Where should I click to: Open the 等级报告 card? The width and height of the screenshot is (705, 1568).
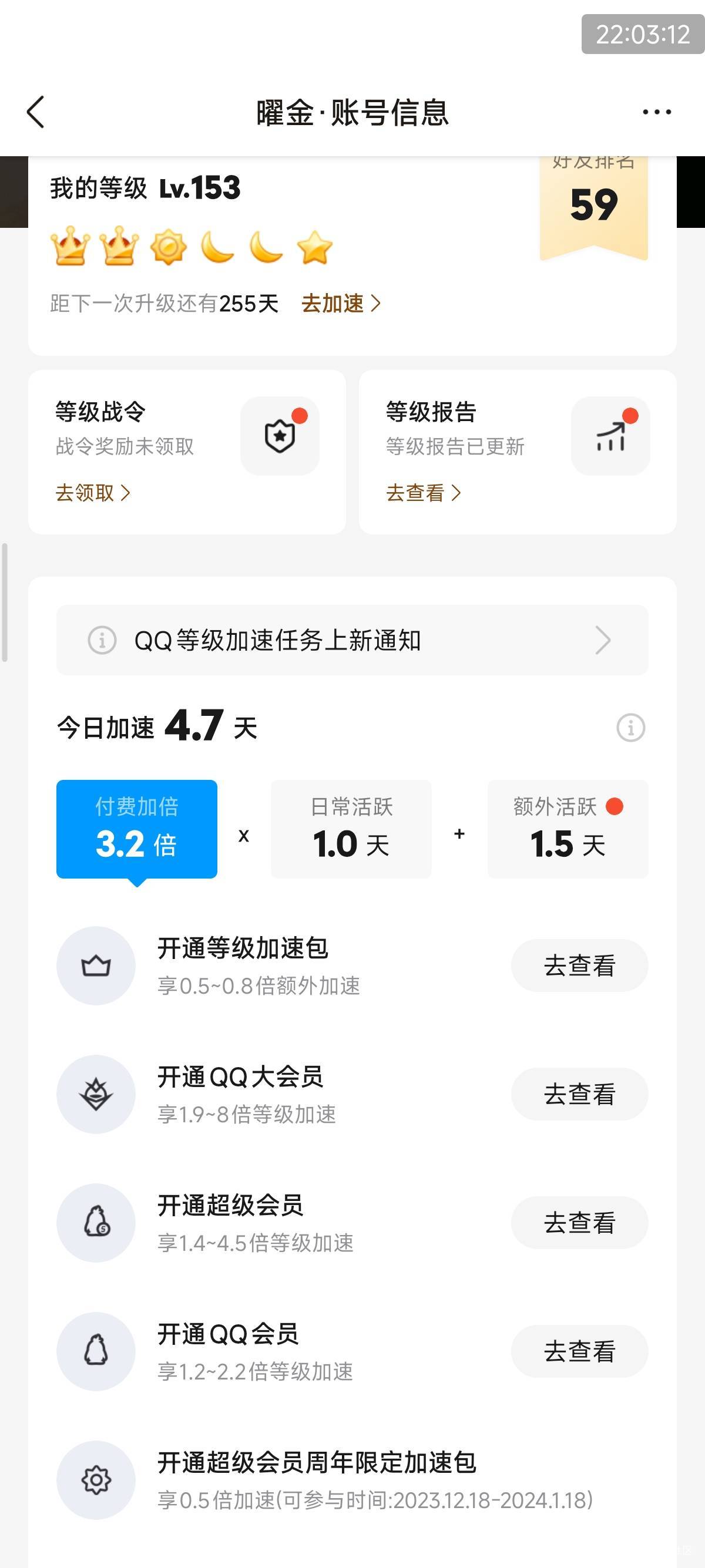coord(517,452)
